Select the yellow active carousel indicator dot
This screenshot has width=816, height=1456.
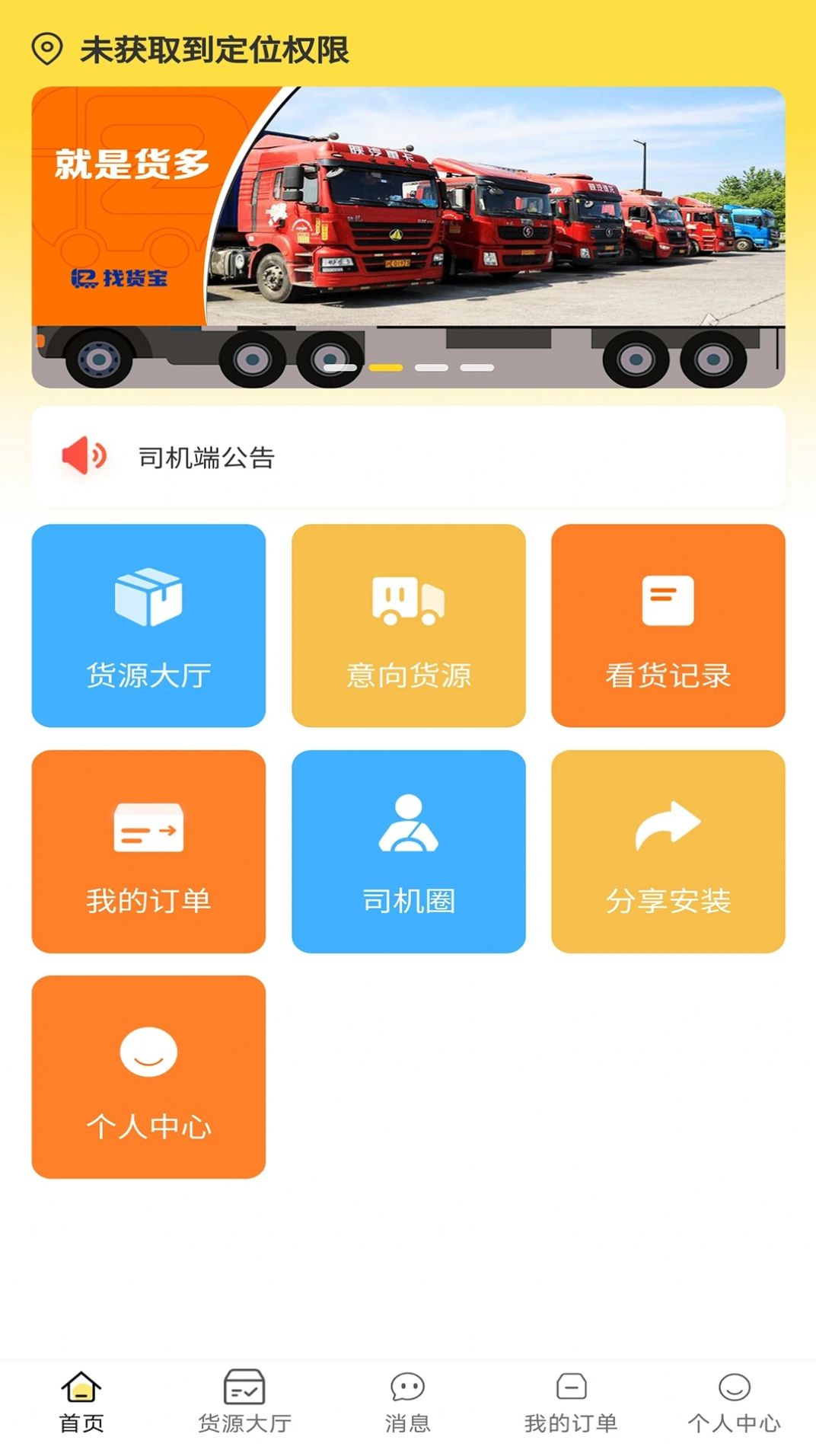(384, 366)
